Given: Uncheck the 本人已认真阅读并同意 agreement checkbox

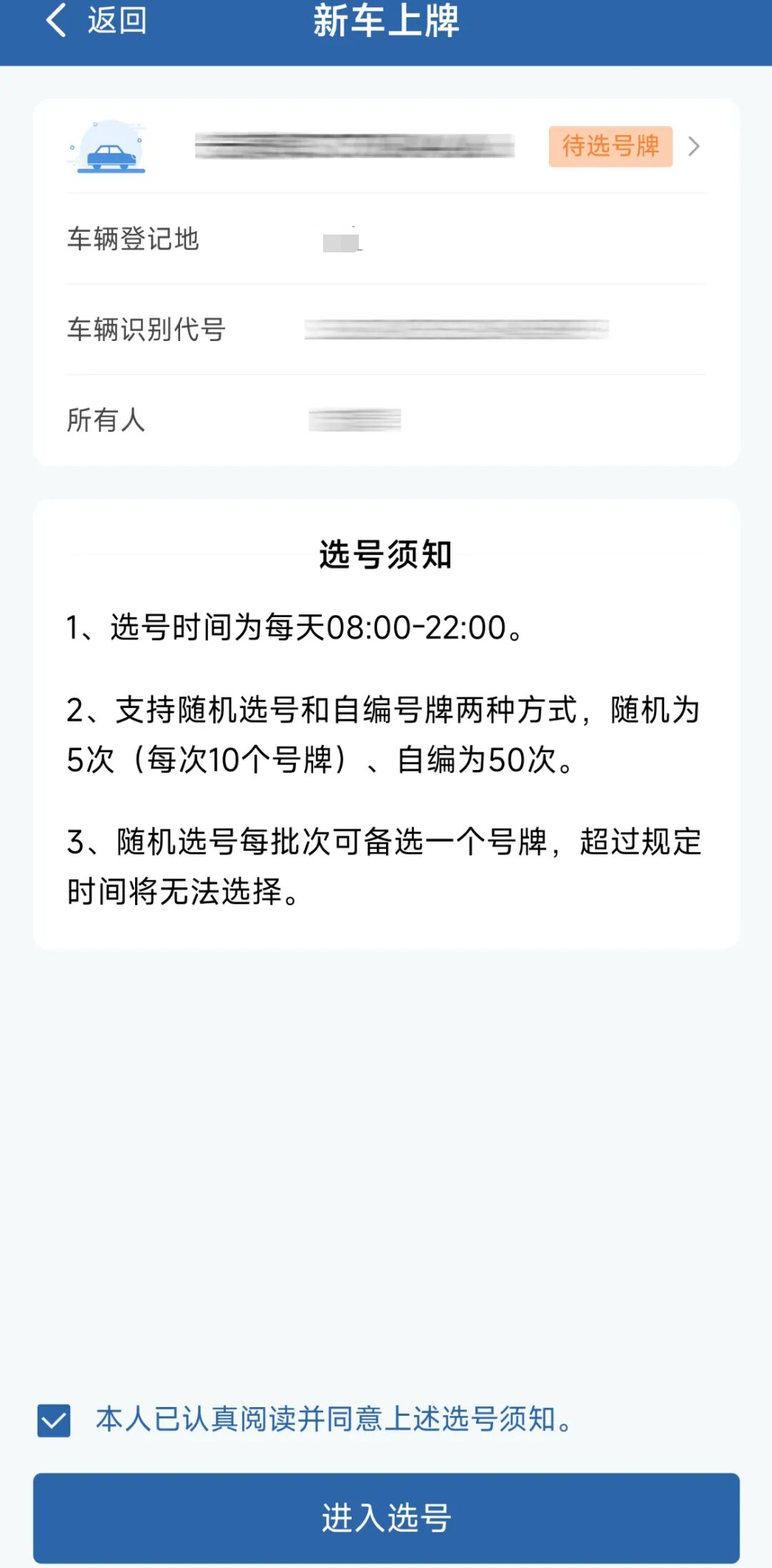Looking at the screenshot, I should pyautogui.click(x=54, y=1420).
